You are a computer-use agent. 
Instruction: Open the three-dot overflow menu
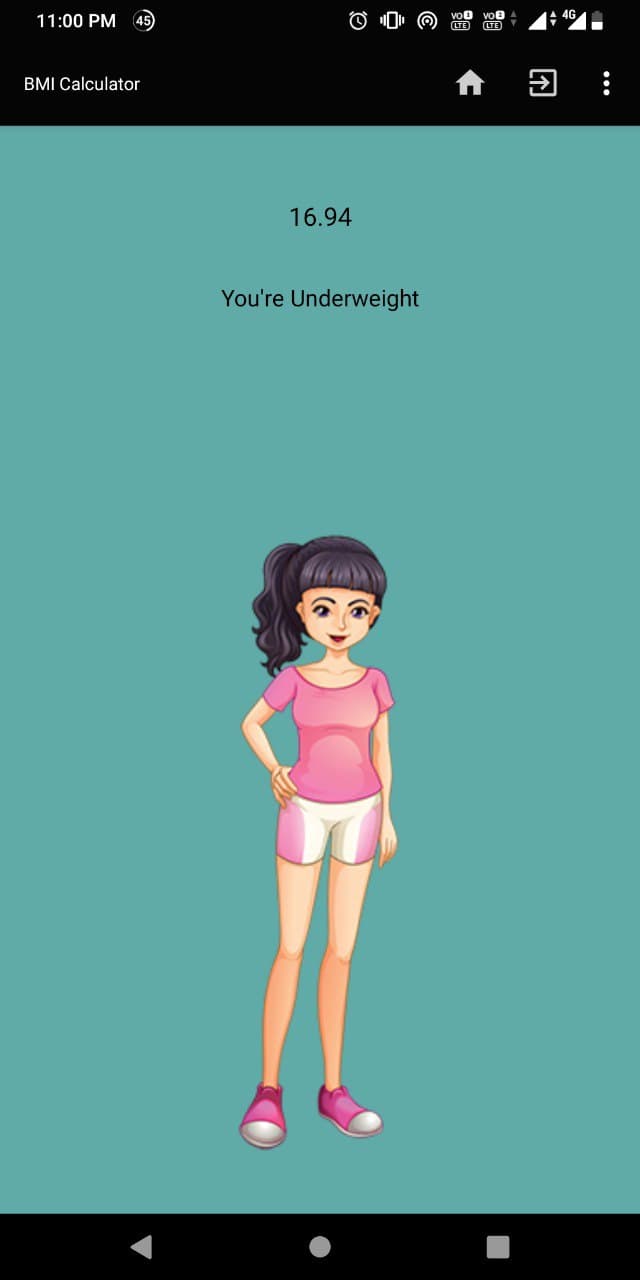(x=606, y=84)
